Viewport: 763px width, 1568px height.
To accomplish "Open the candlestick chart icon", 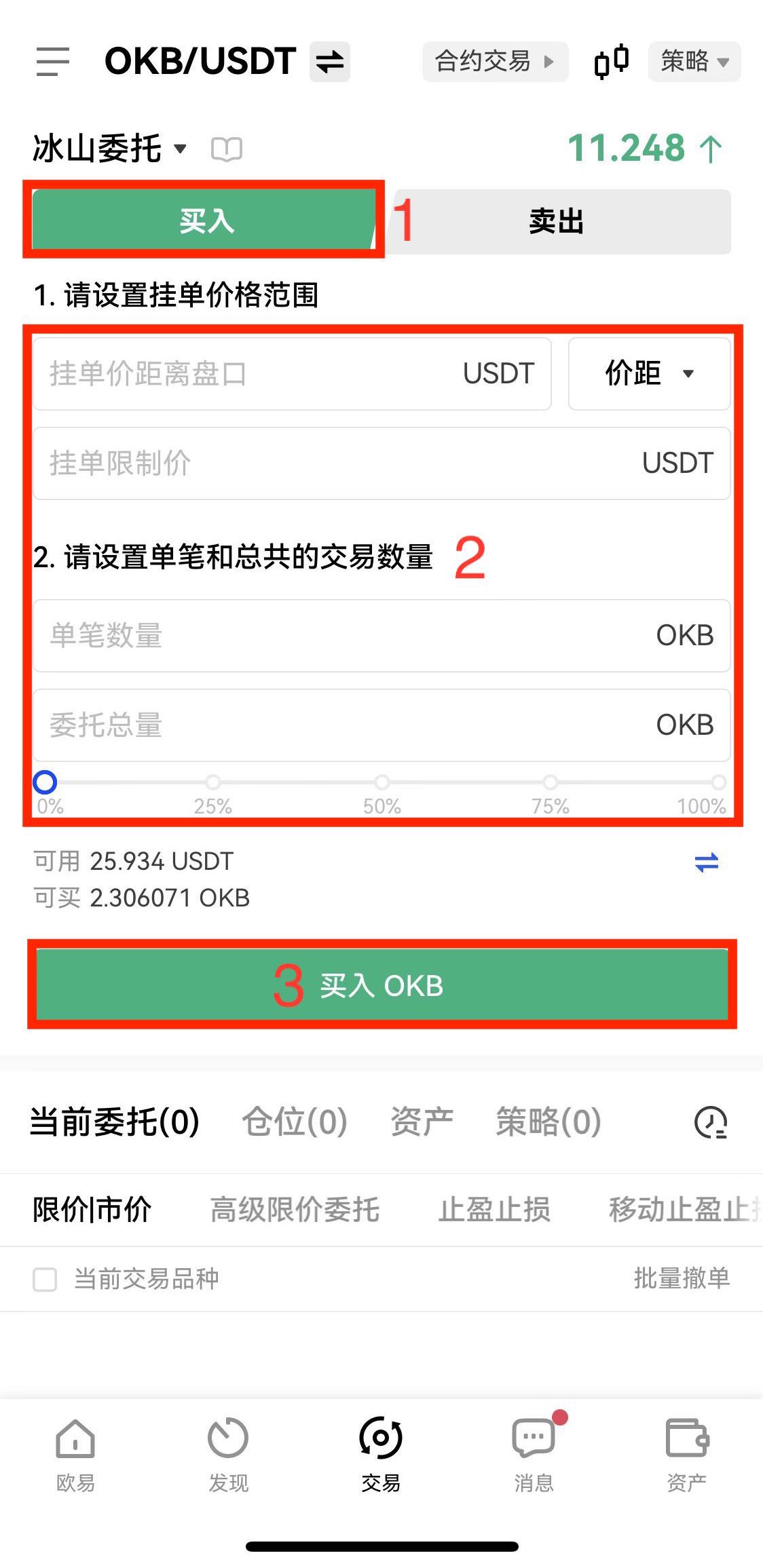I will click(611, 62).
